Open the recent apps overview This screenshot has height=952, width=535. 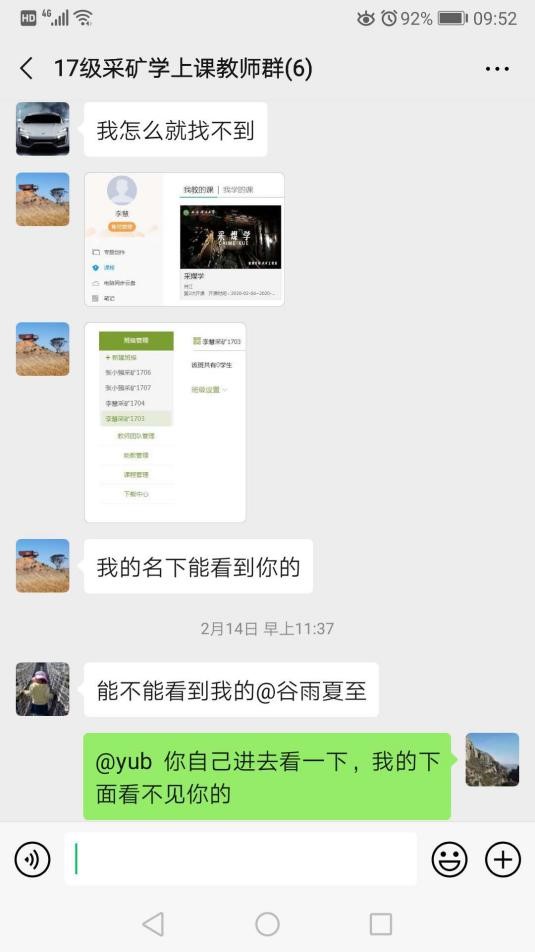coord(381,924)
